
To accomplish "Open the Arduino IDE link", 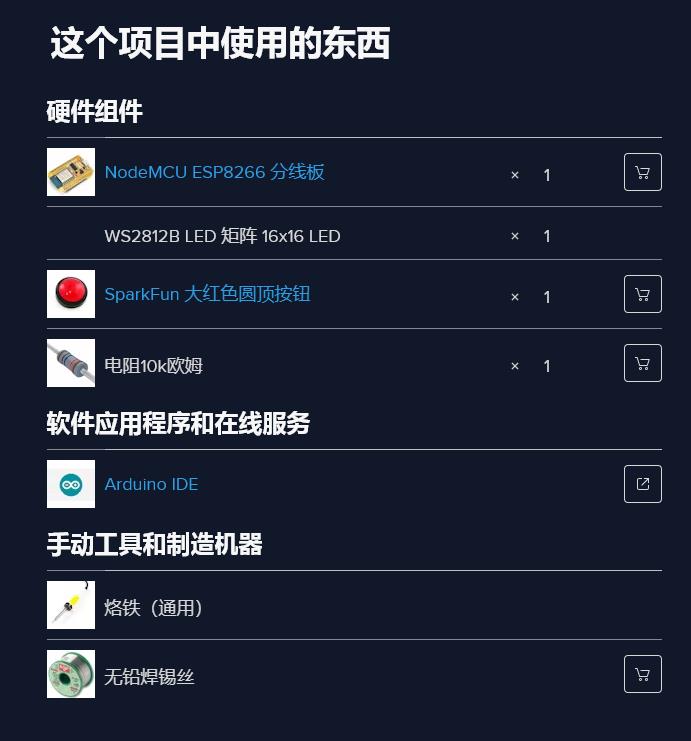I will (151, 484).
